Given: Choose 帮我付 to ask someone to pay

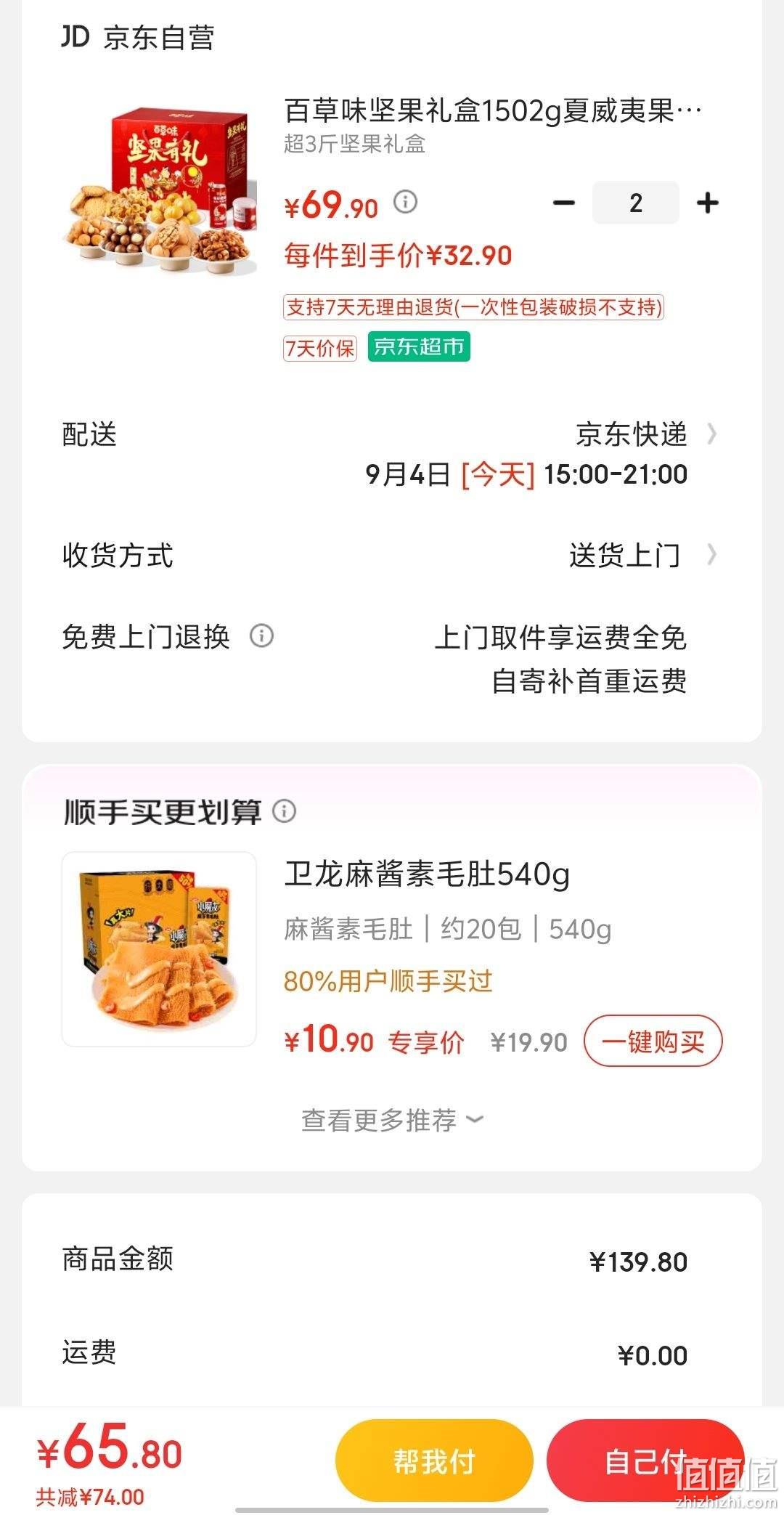Looking at the screenshot, I should click(434, 1461).
